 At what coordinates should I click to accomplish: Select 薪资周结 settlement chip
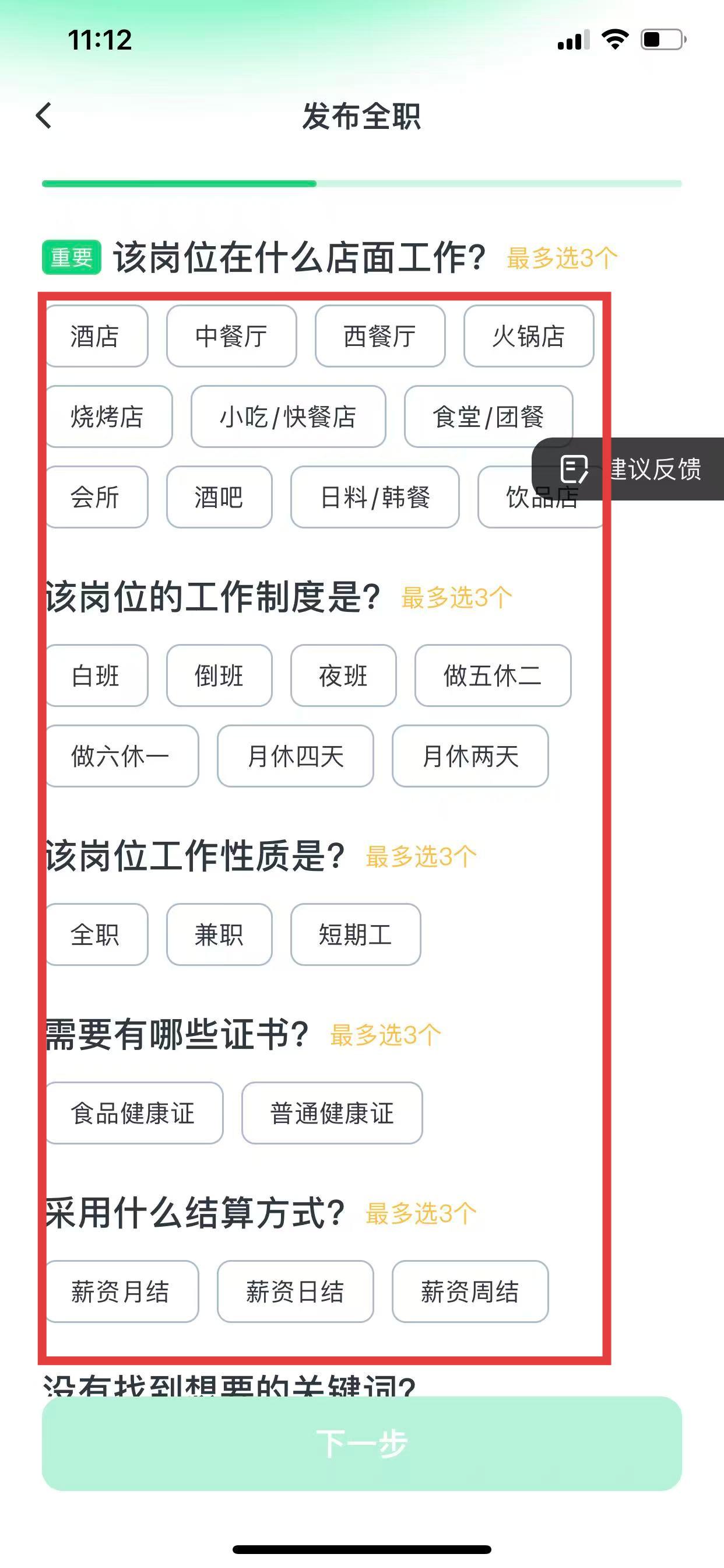470,1291
